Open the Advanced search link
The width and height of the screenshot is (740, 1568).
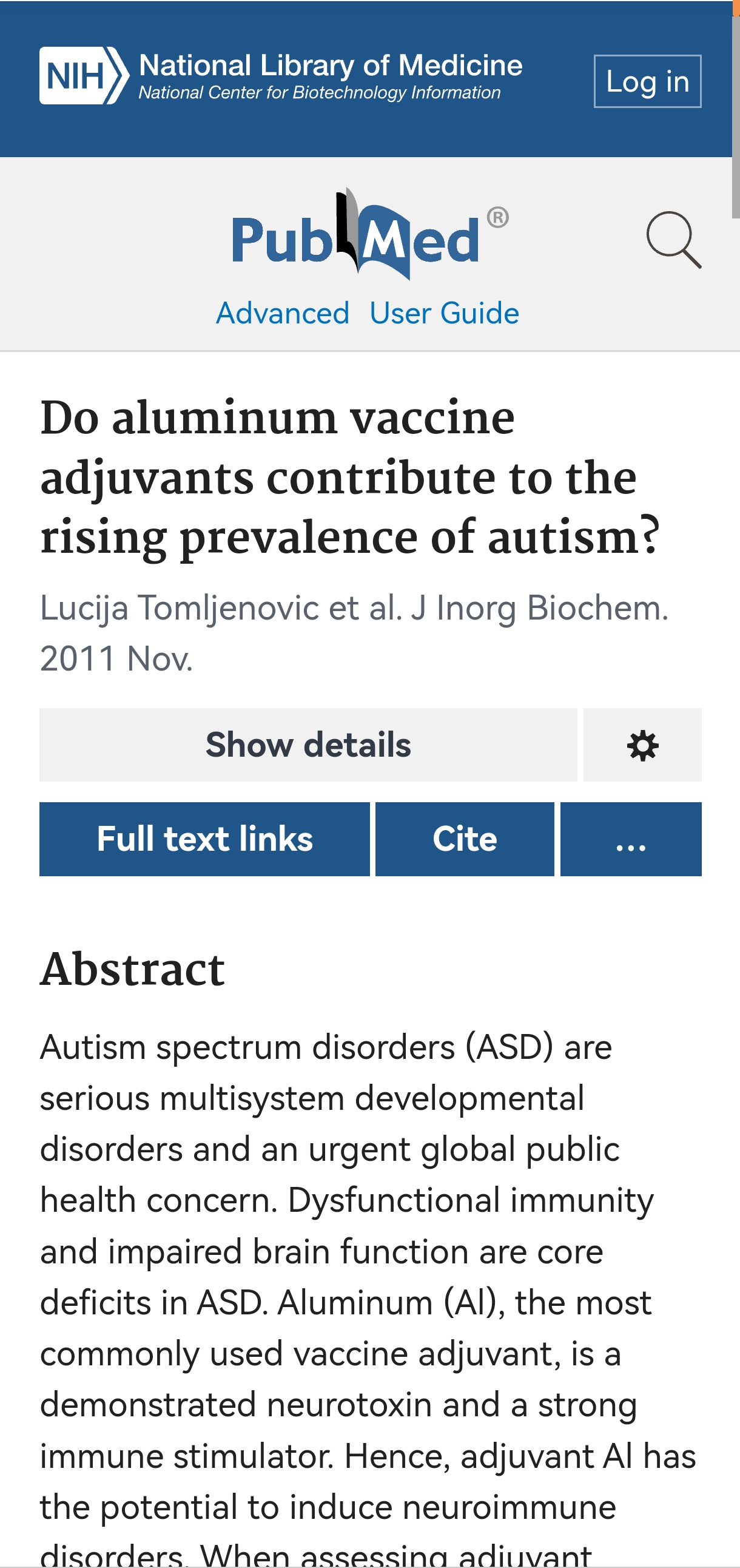pyautogui.click(x=283, y=314)
